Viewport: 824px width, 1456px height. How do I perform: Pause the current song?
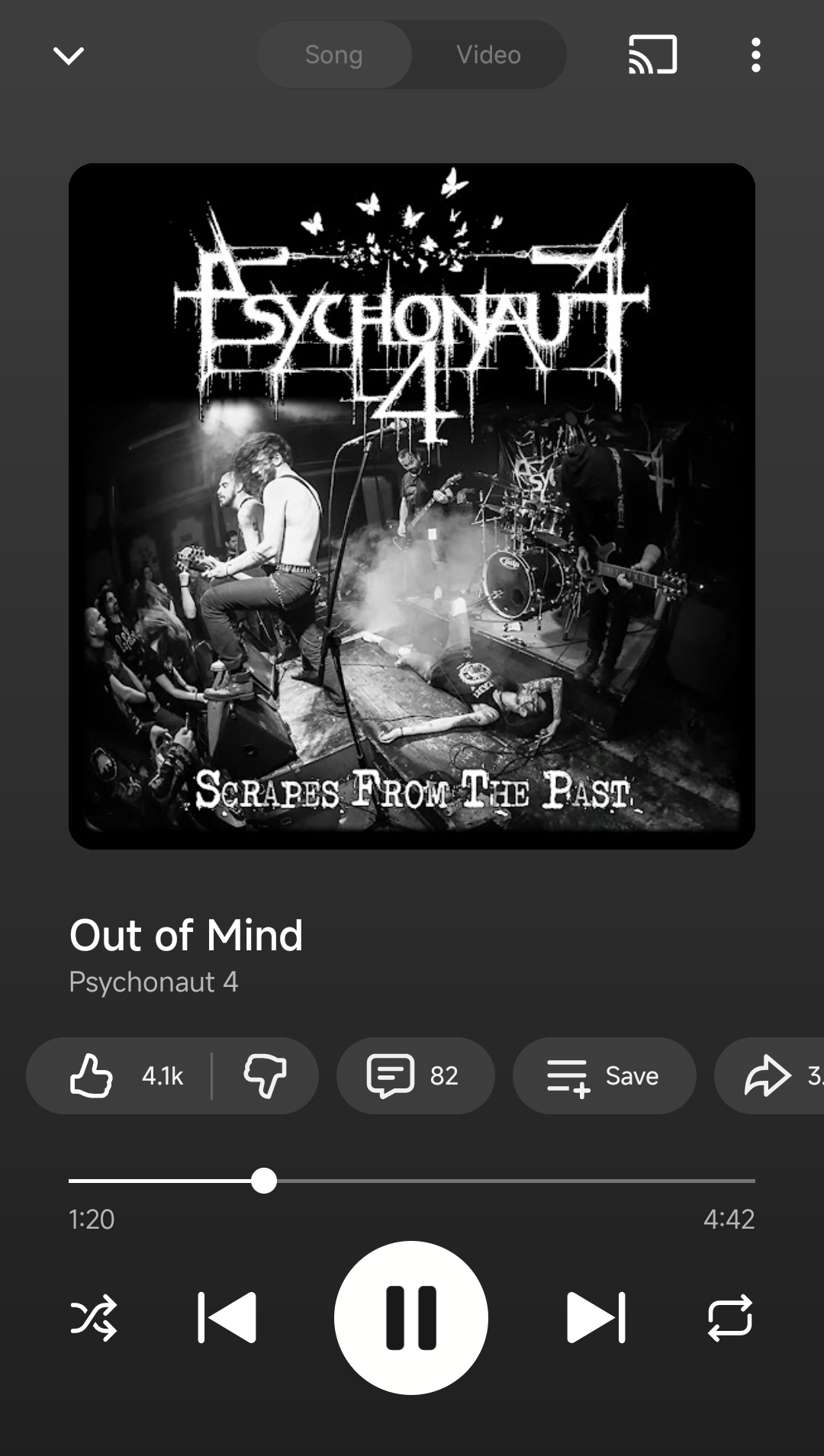click(411, 1317)
